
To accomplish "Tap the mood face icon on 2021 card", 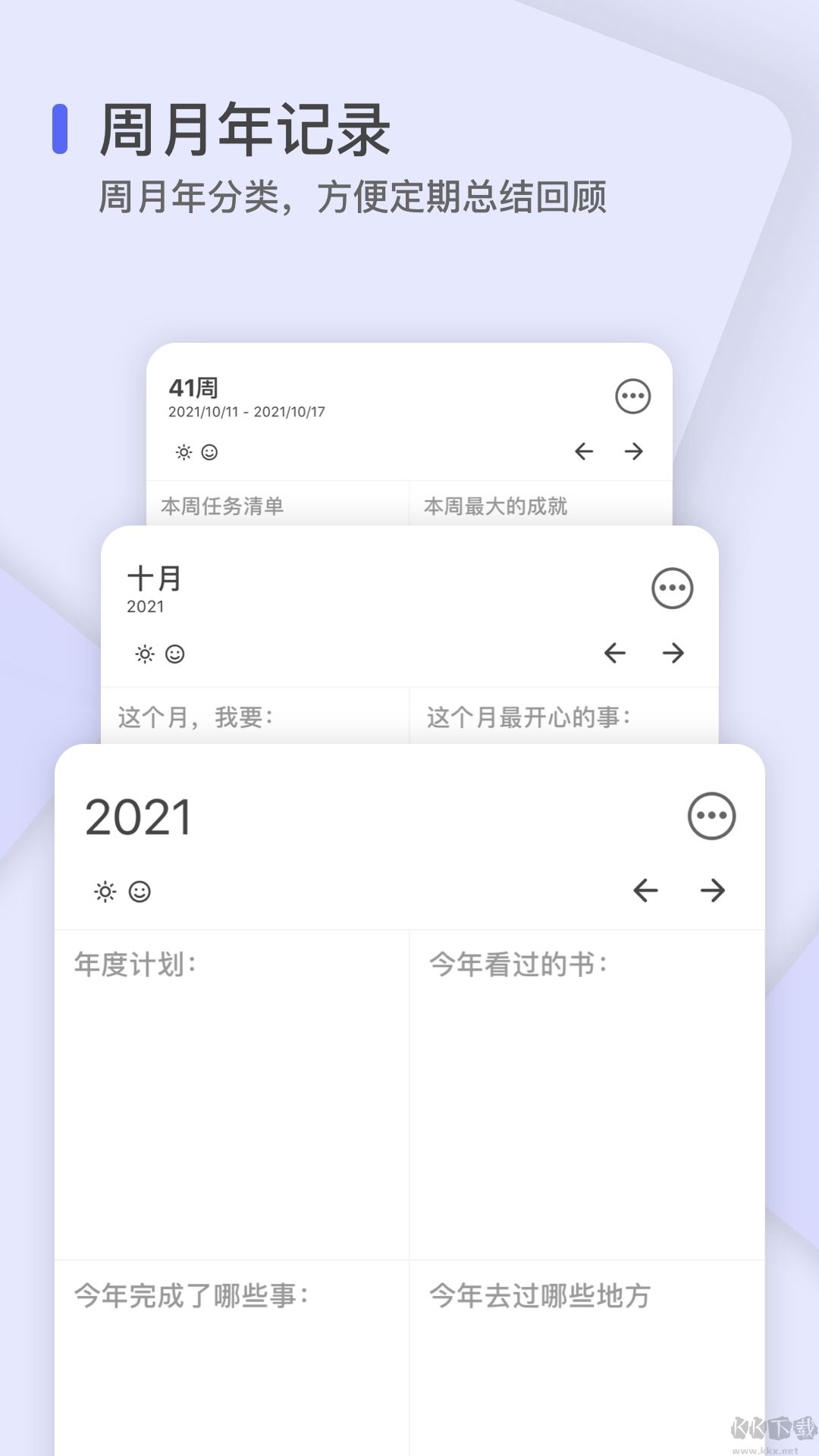I will tap(139, 892).
